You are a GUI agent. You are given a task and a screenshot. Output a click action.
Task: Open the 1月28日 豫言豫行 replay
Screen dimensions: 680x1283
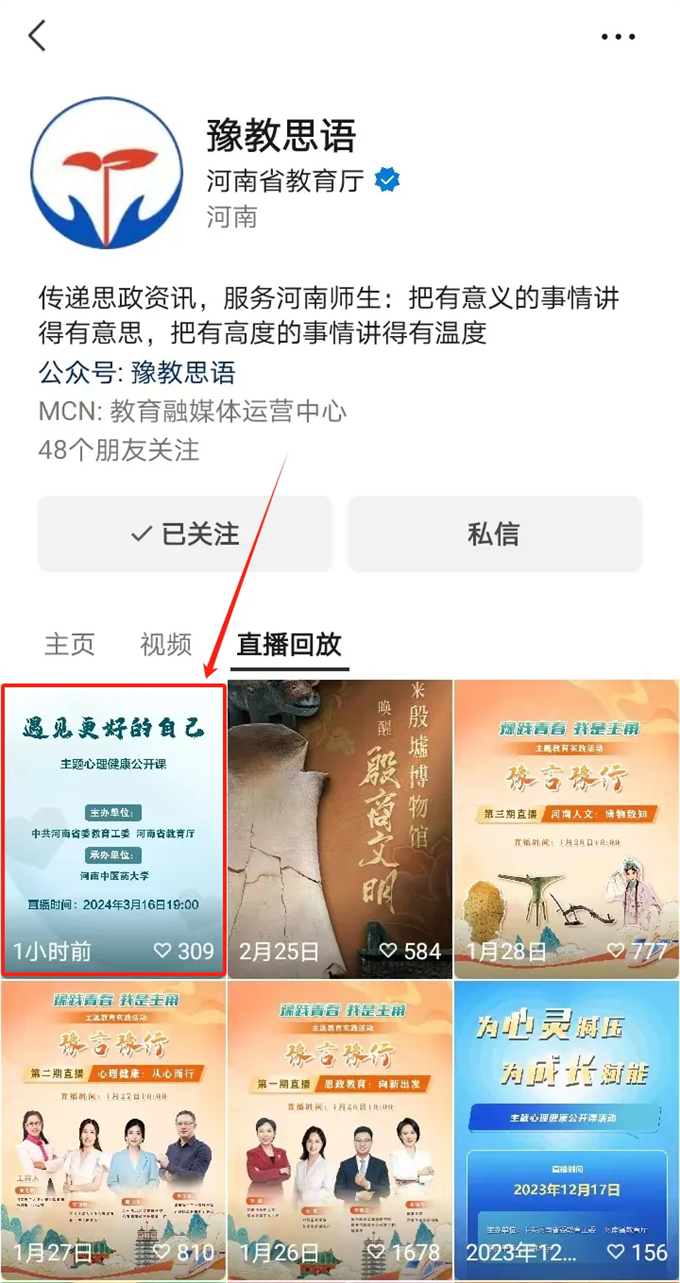pyautogui.click(x=566, y=826)
